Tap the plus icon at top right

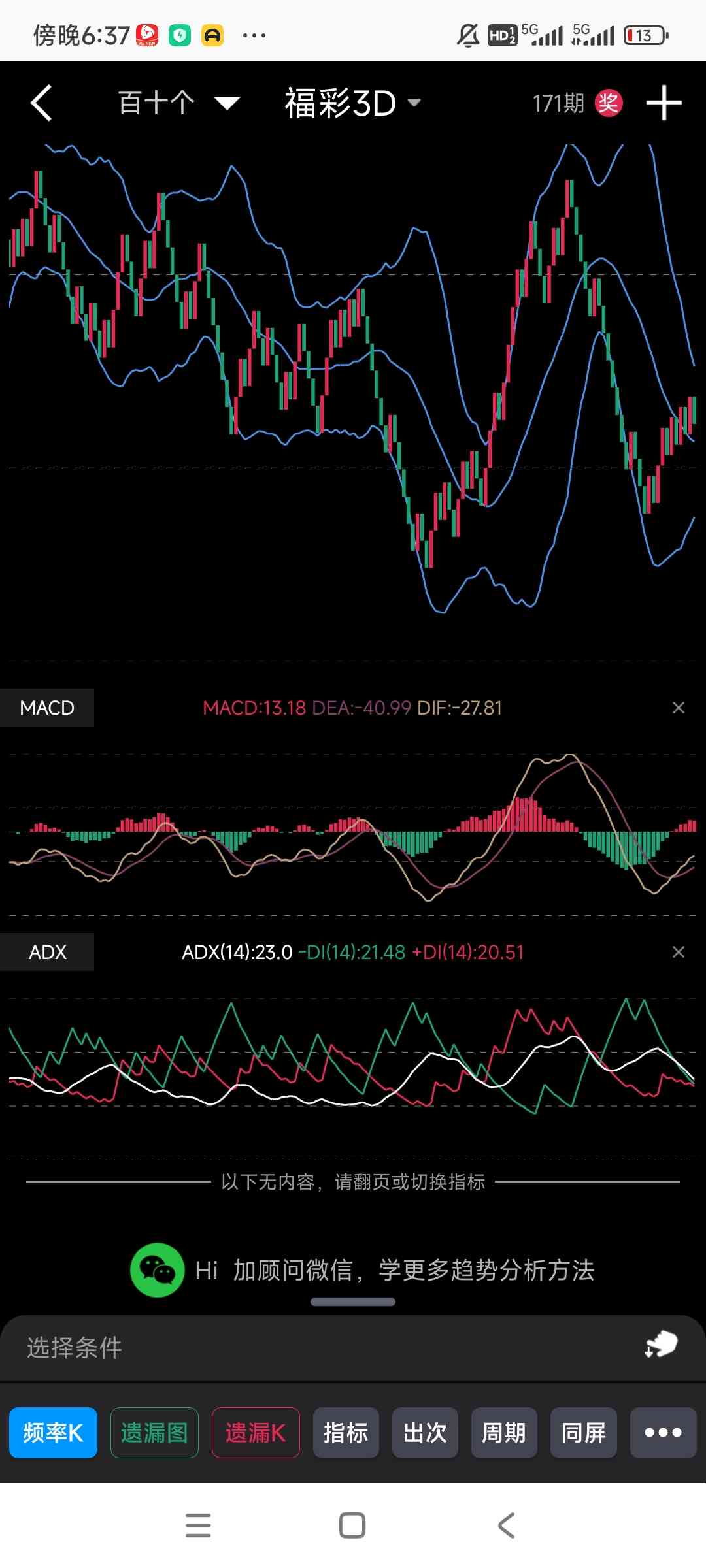pos(664,103)
